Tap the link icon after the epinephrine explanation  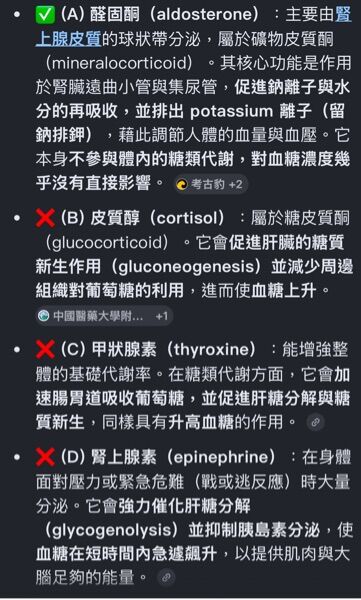pos(166,577)
